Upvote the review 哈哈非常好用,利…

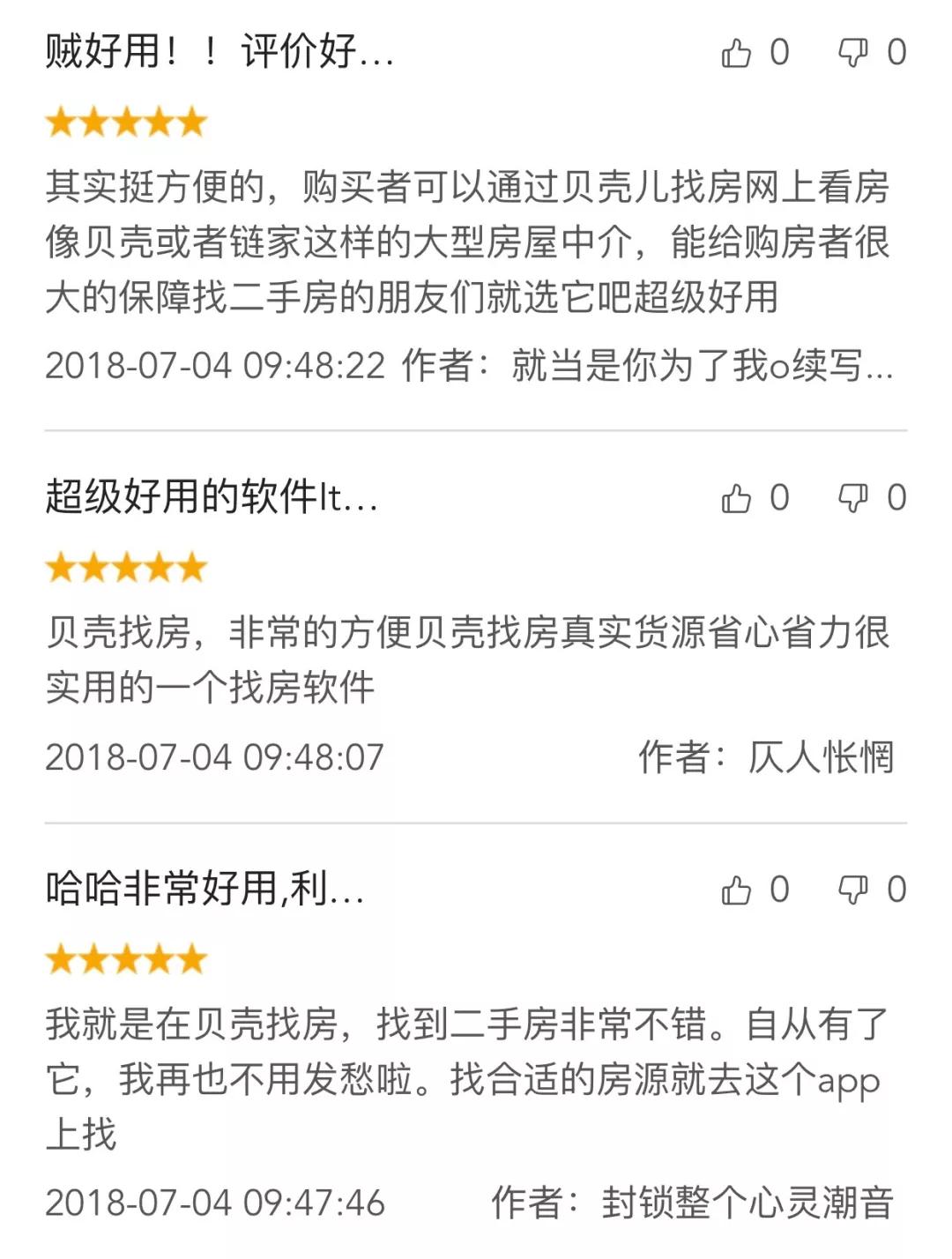point(736,890)
